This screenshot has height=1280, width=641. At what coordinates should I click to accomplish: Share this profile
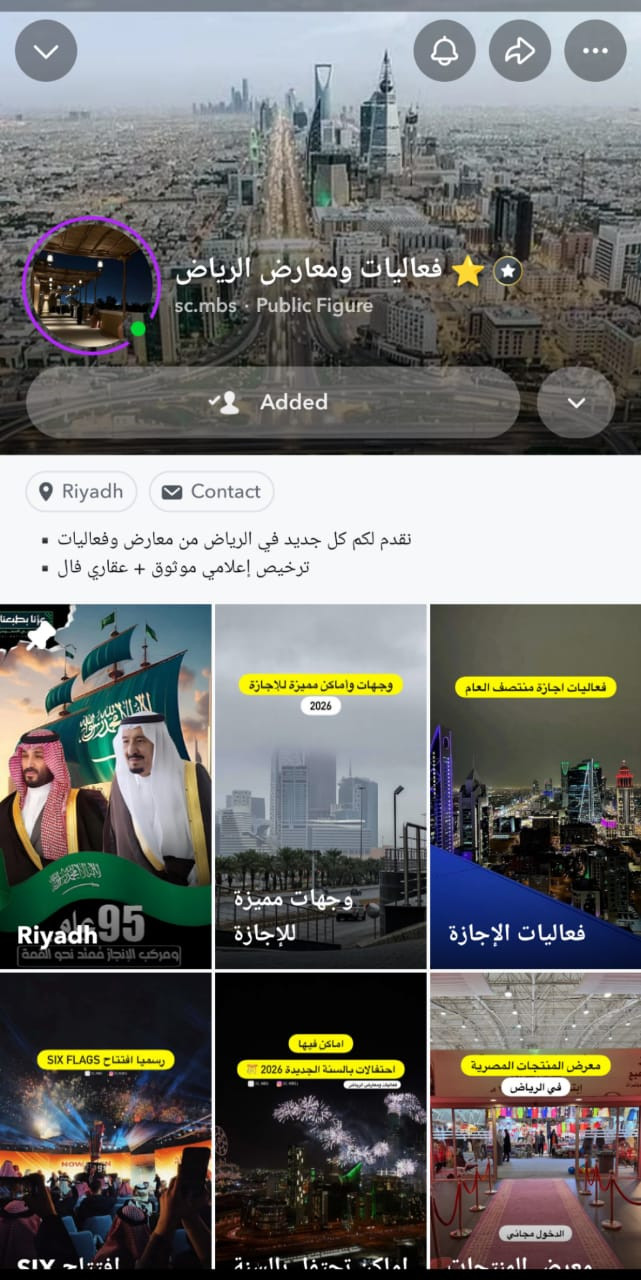point(519,51)
